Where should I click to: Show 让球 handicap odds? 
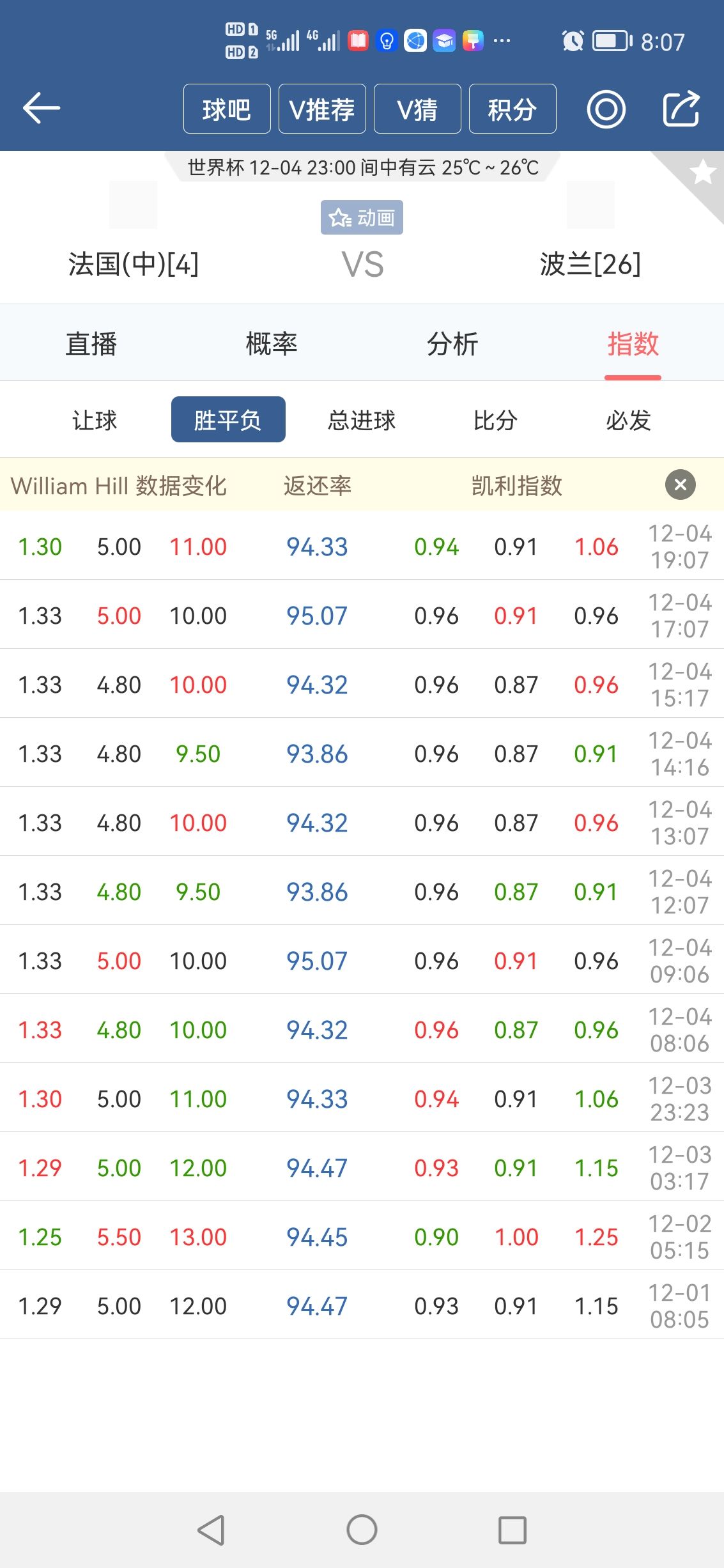click(95, 420)
